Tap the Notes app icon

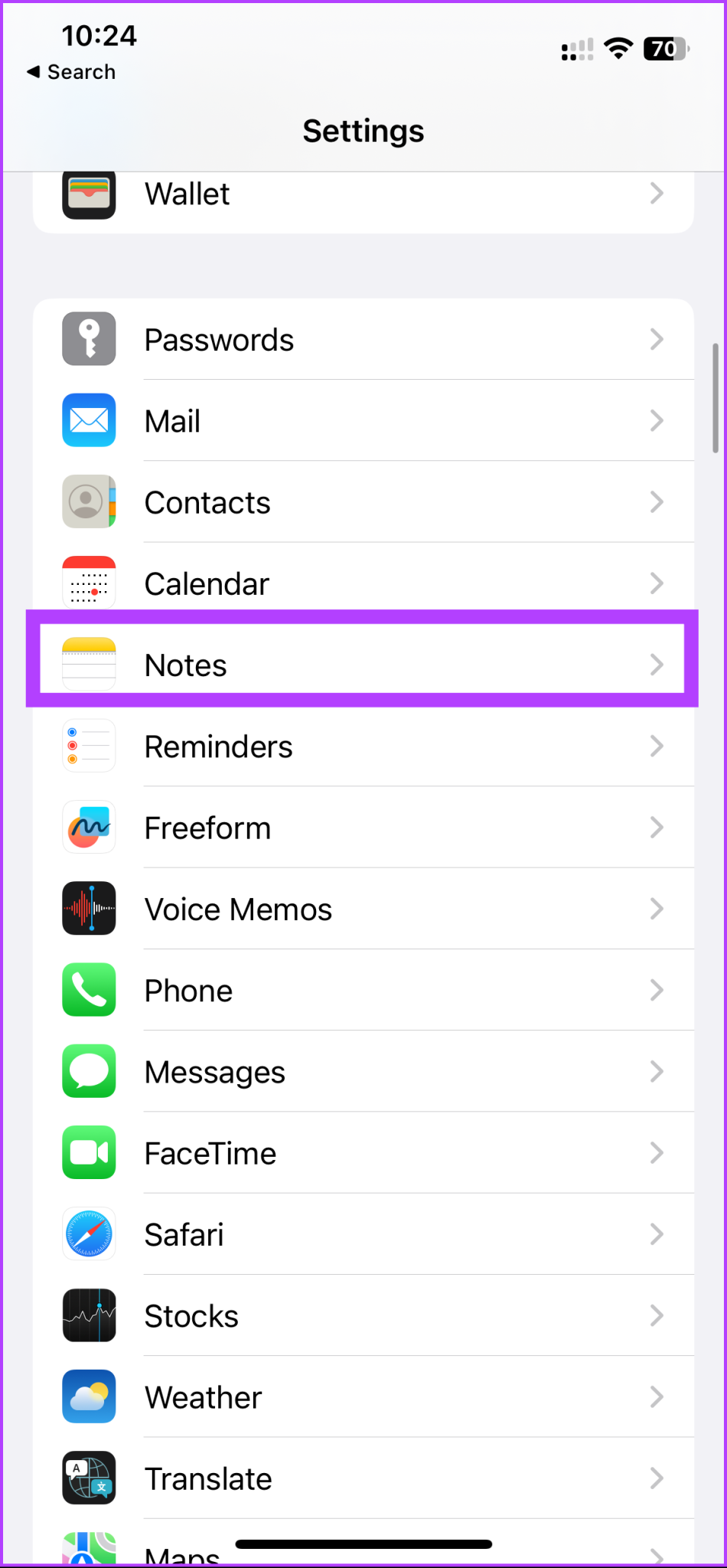[89, 664]
